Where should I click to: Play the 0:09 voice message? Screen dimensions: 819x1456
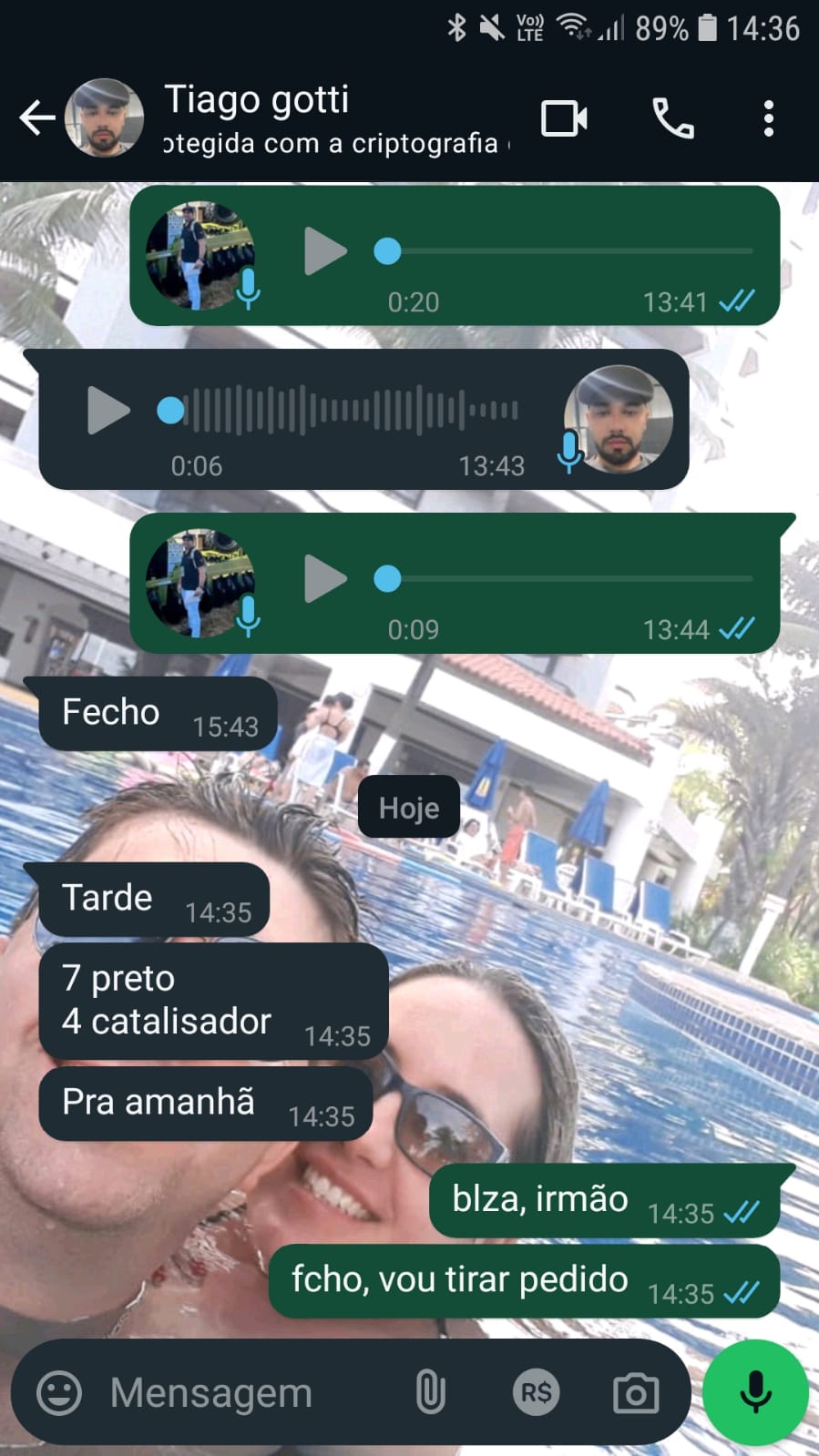[x=325, y=579]
